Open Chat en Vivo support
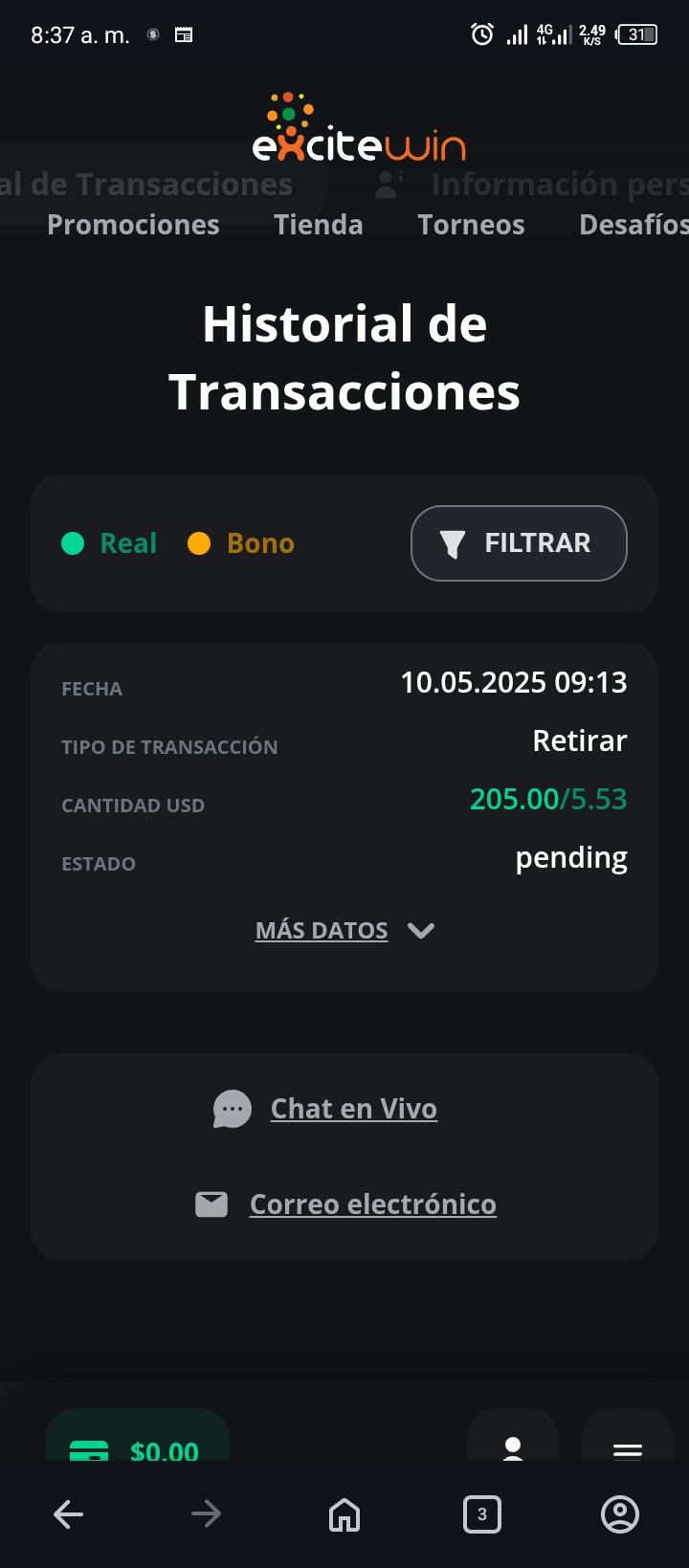The width and height of the screenshot is (689, 1568). 353,1109
